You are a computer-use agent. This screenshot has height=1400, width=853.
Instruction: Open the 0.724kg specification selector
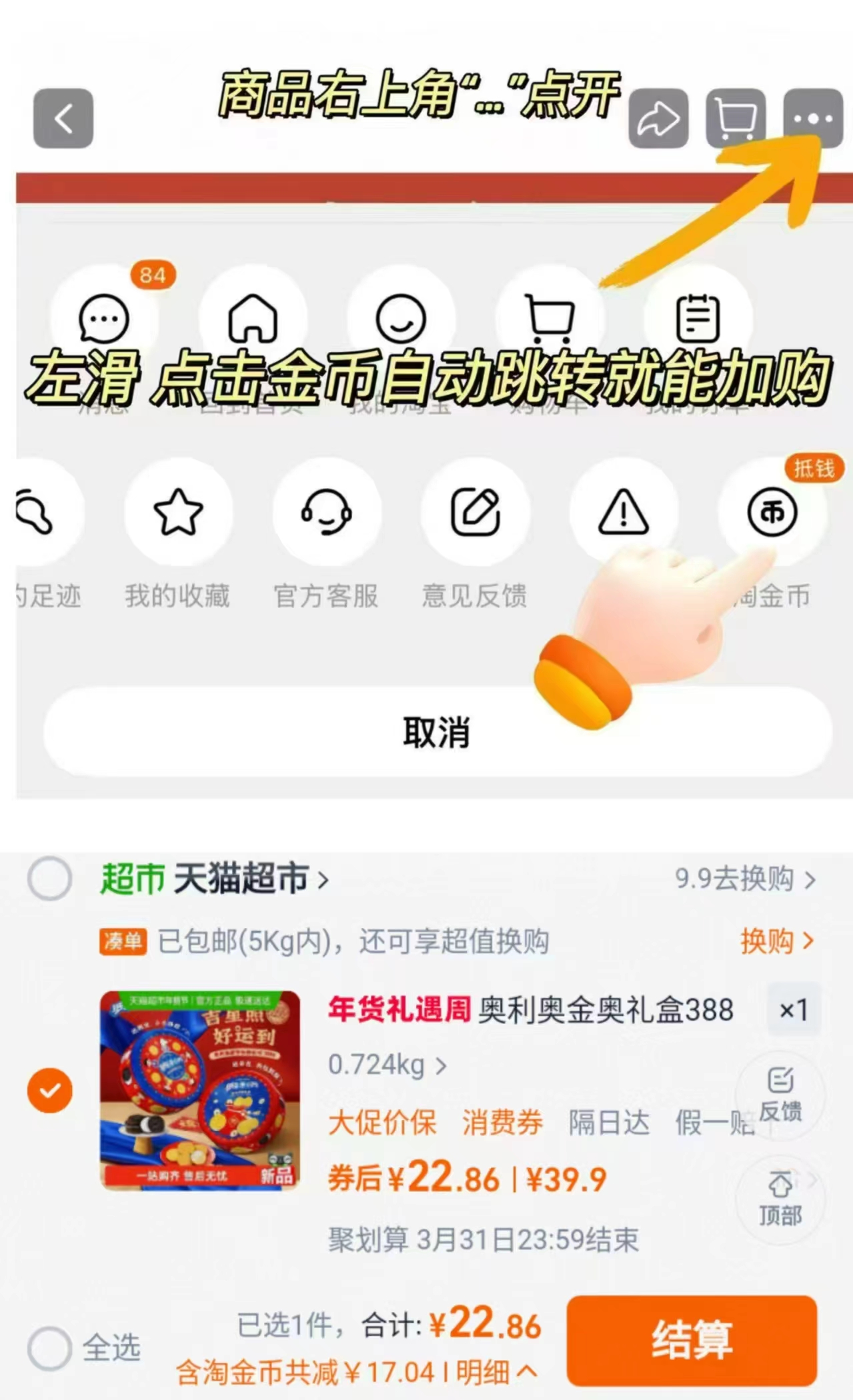point(385,1067)
